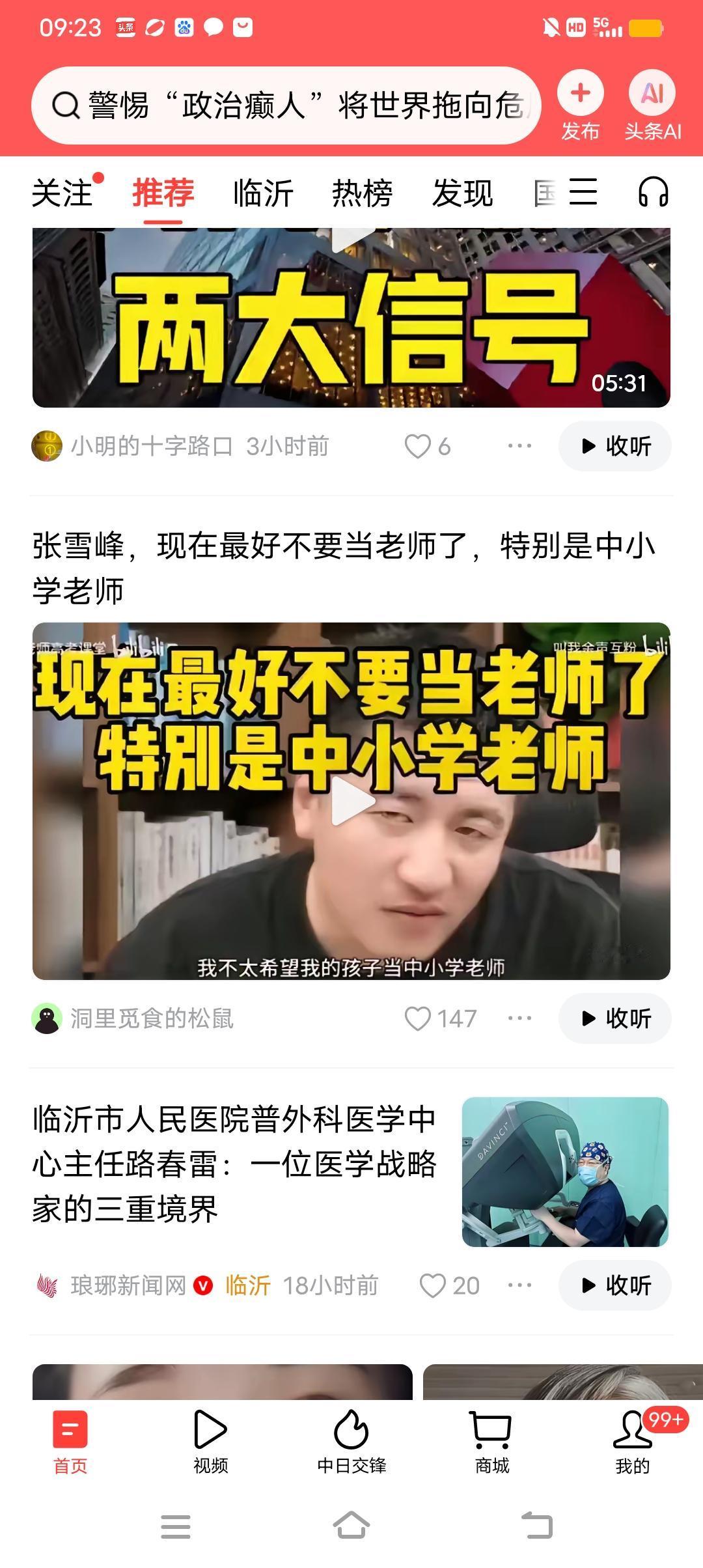Tap 收听 on the teacher video
Viewport: 703px width, 1568px height.
(613, 1019)
